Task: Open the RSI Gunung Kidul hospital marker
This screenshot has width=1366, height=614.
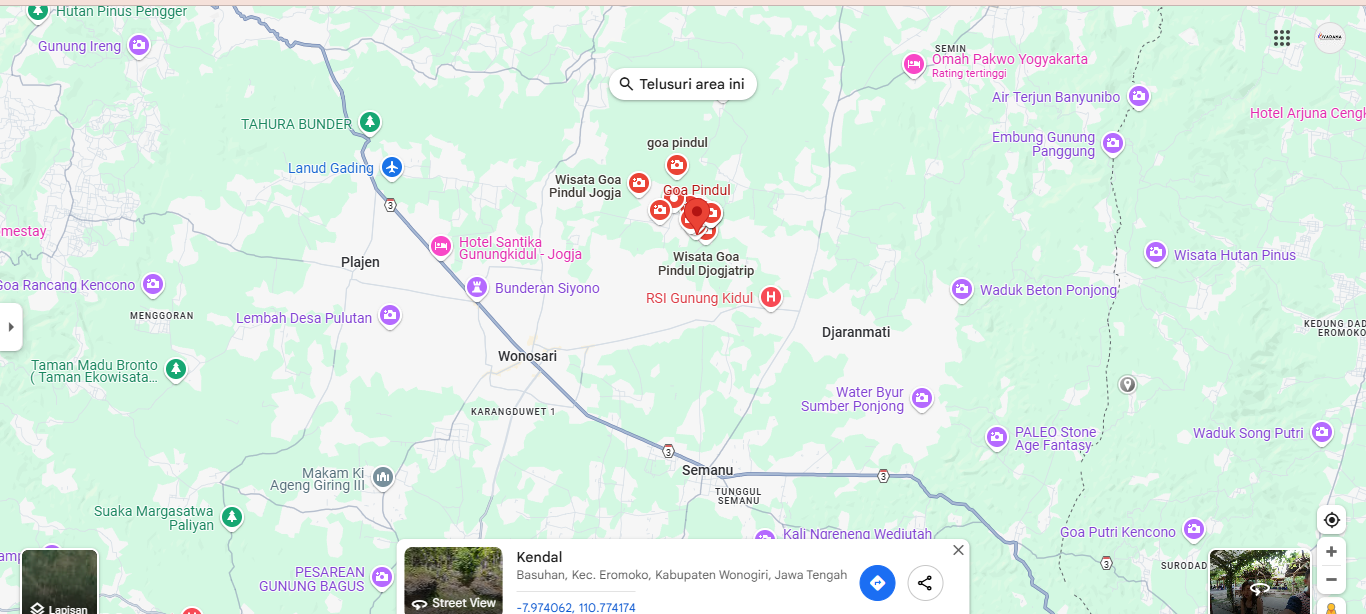Action: point(770,297)
